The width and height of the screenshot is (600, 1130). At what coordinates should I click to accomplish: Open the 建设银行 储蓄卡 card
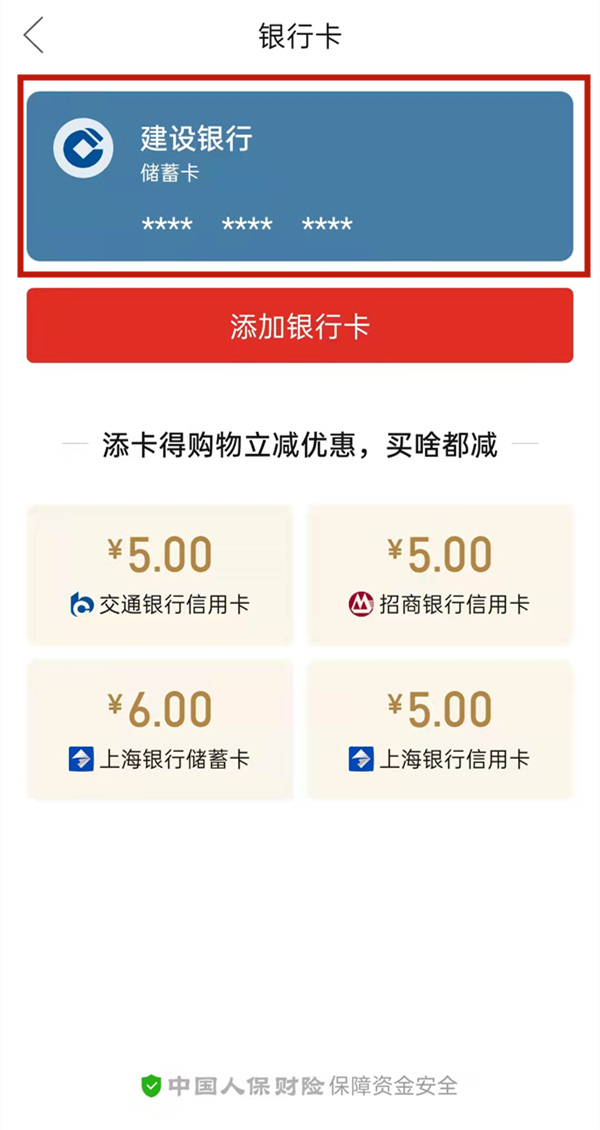click(x=299, y=176)
